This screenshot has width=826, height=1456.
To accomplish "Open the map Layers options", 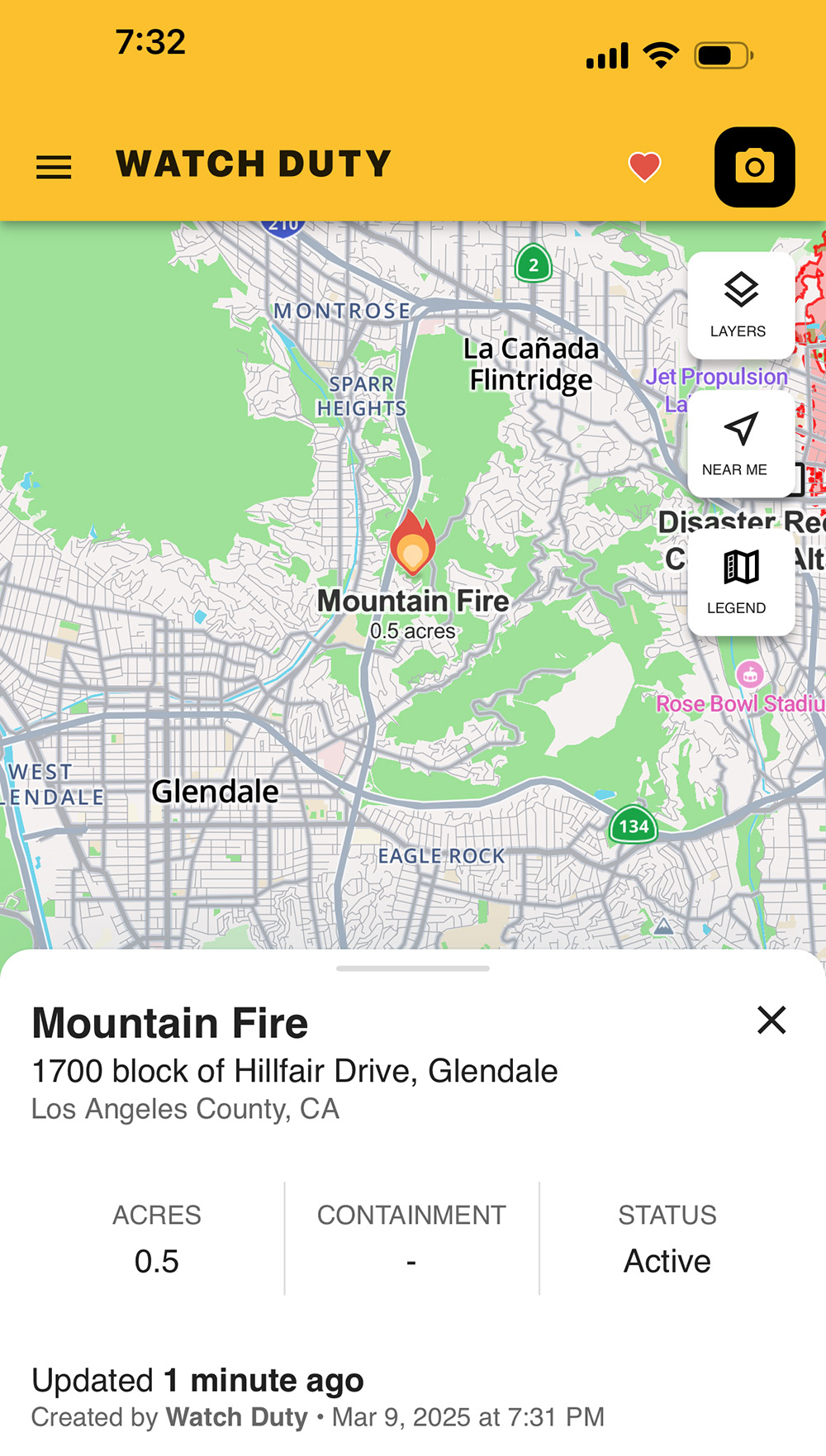I will point(740,305).
